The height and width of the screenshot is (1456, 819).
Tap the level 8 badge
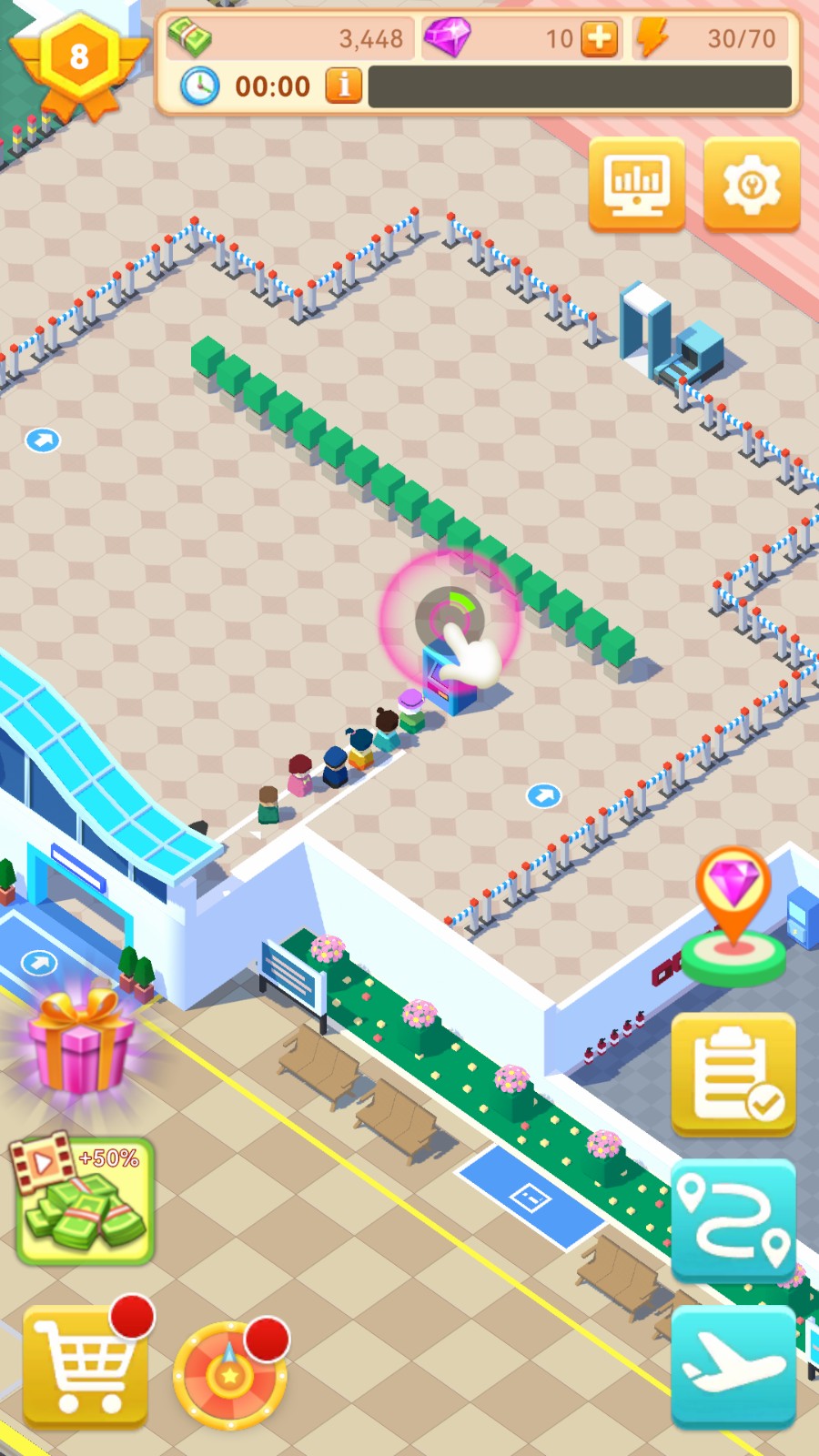point(79,59)
